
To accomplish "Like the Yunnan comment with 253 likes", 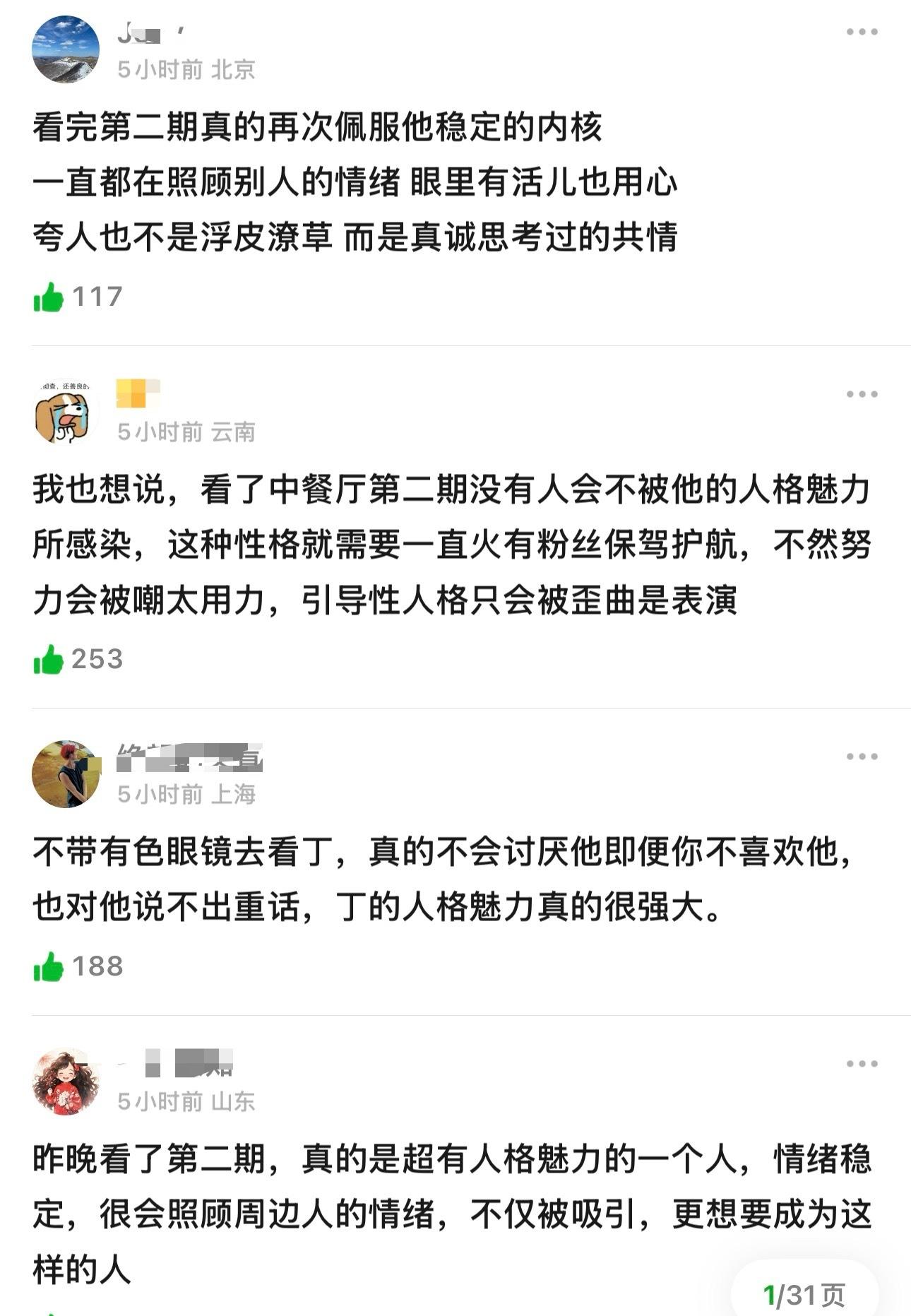I will coord(49,660).
